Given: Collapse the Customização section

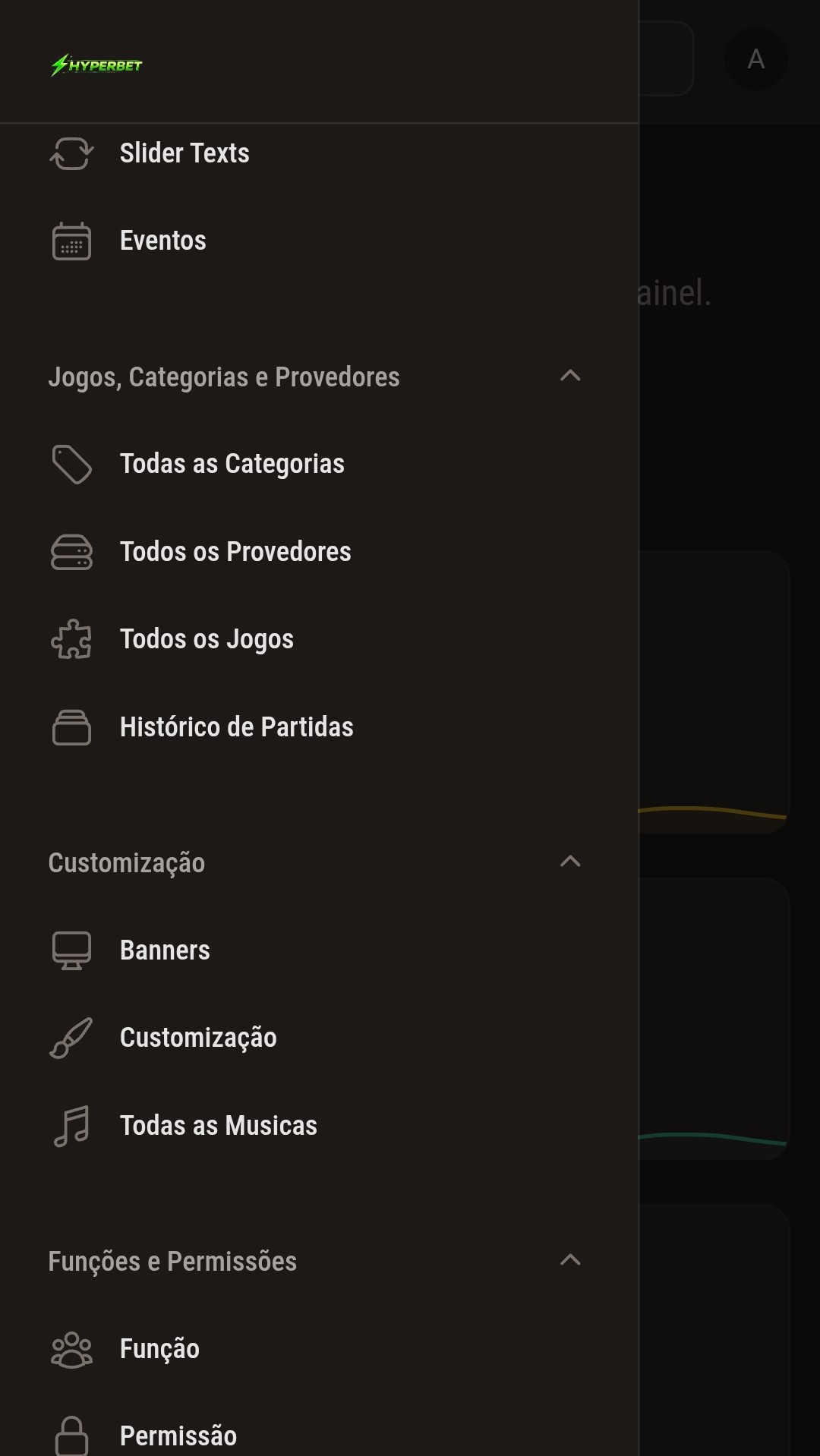Looking at the screenshot, I should tap(570, 862).
